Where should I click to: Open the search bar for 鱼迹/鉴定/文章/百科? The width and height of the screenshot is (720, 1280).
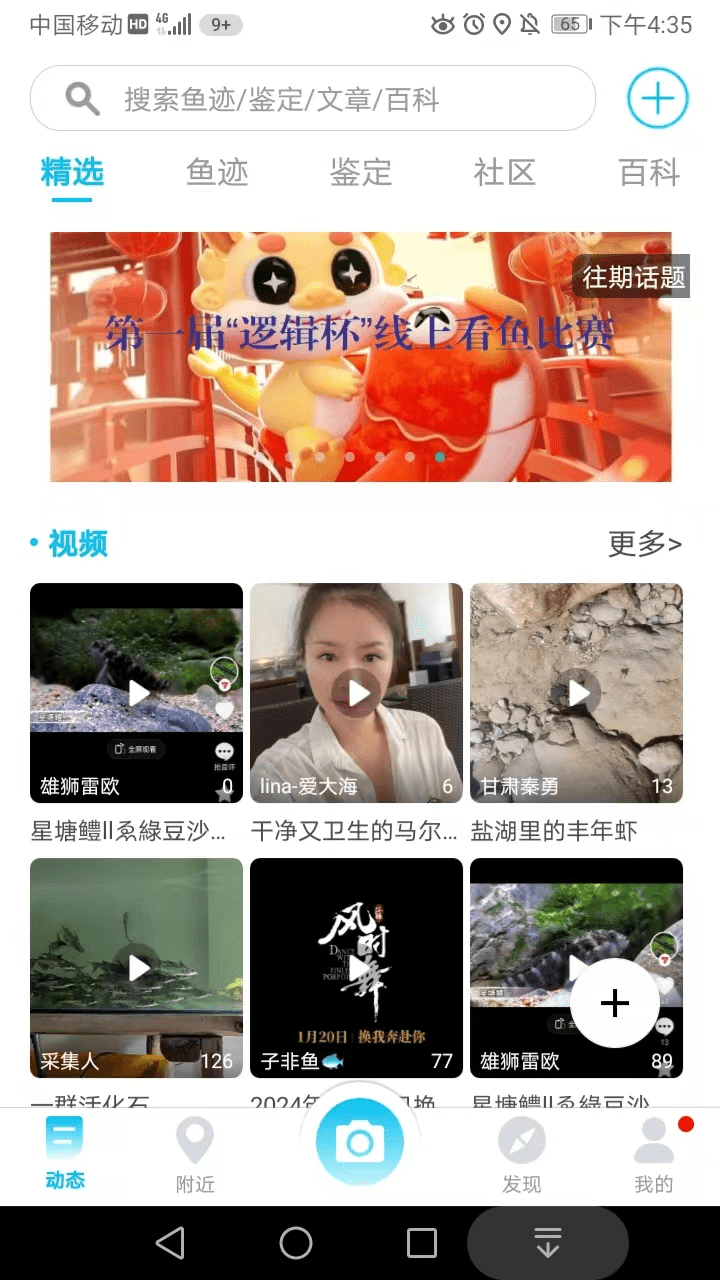click(312, 99)
